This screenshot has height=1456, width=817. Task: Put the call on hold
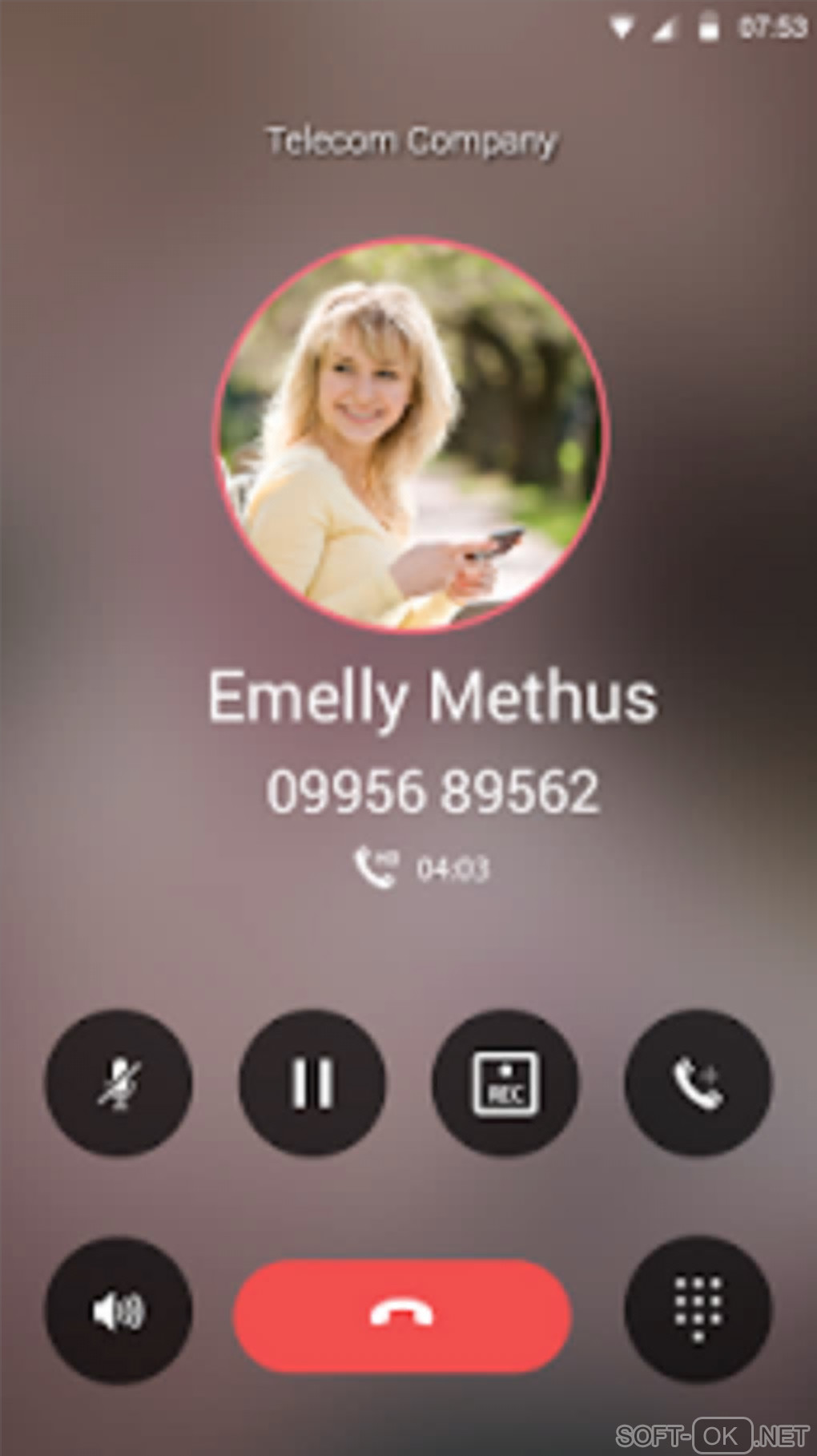tap(312, 1083)
